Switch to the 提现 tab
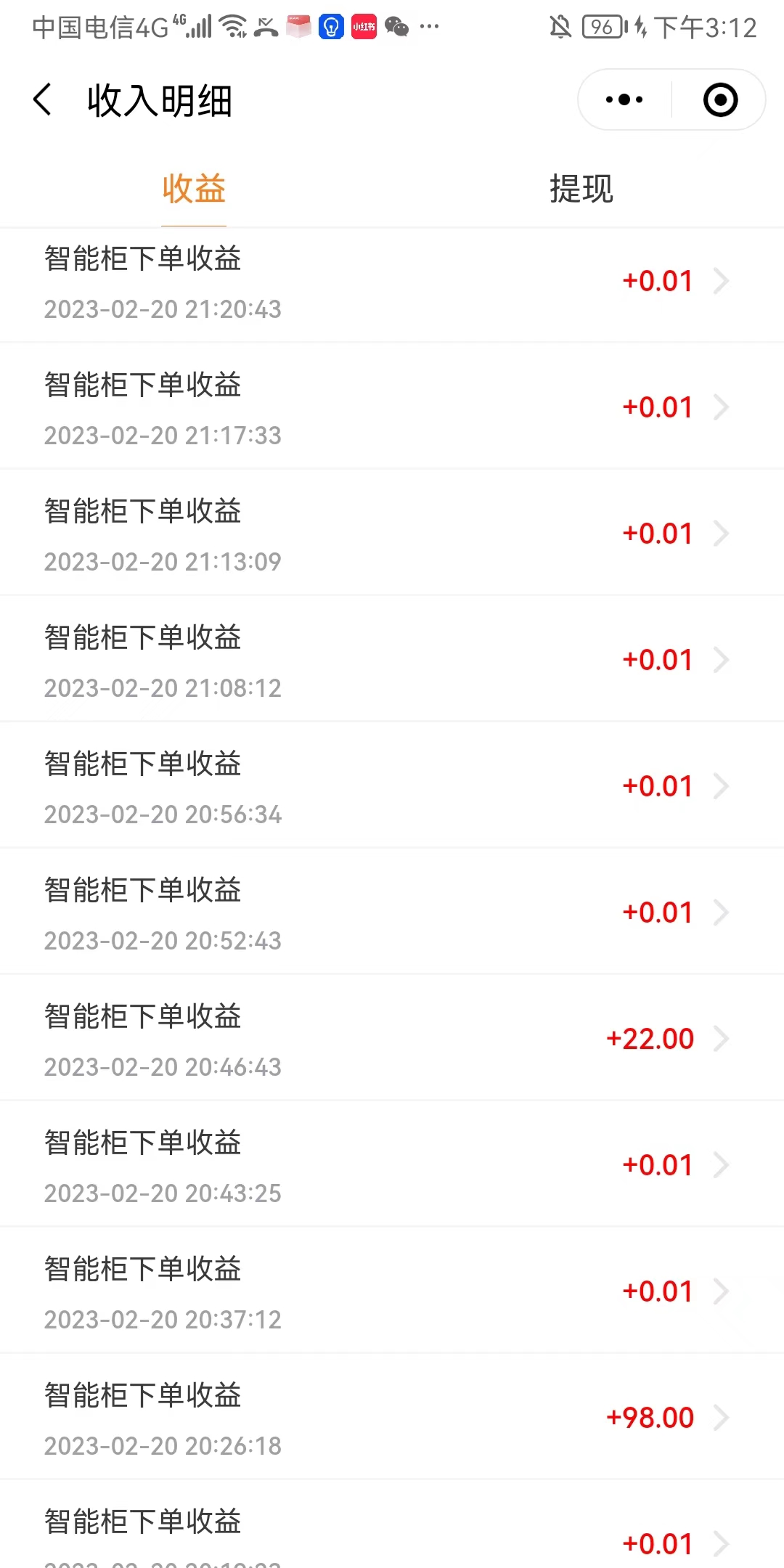The width and height of the screenshot is (784, 1568). [x=581, y=189]
